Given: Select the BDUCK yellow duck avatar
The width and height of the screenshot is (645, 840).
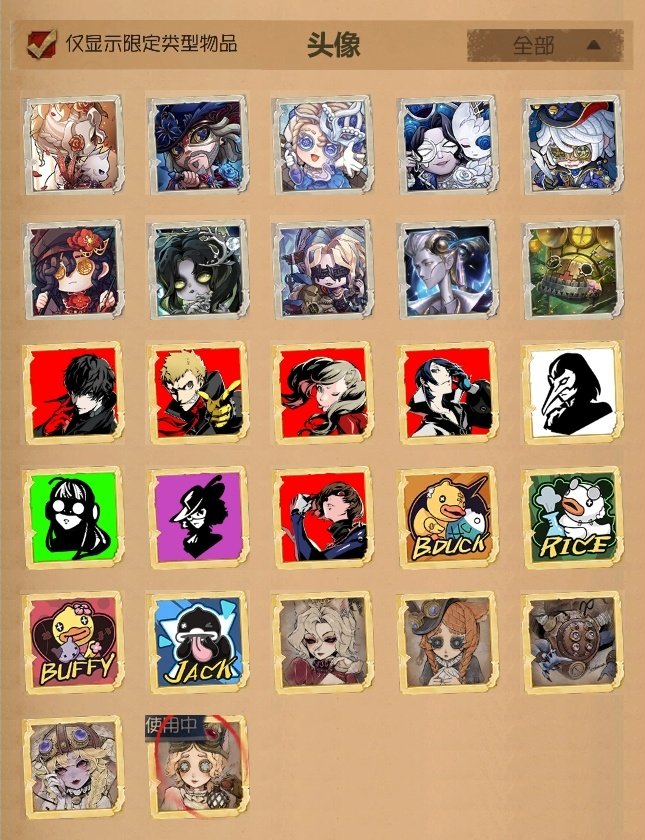Looking at the screenshot, I should pos(446,517).
